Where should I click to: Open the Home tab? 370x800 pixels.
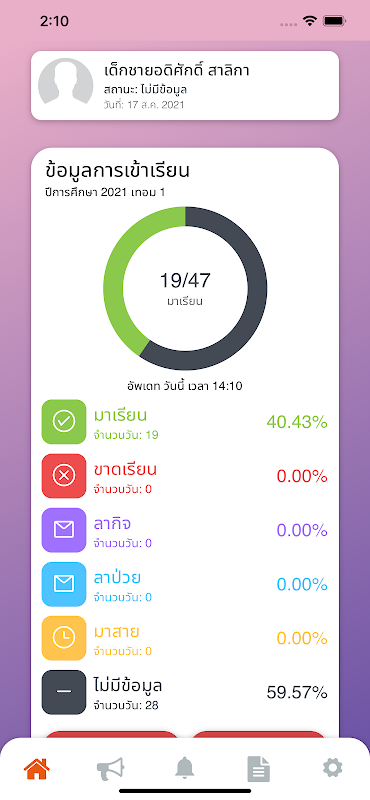tap(37, 768)
